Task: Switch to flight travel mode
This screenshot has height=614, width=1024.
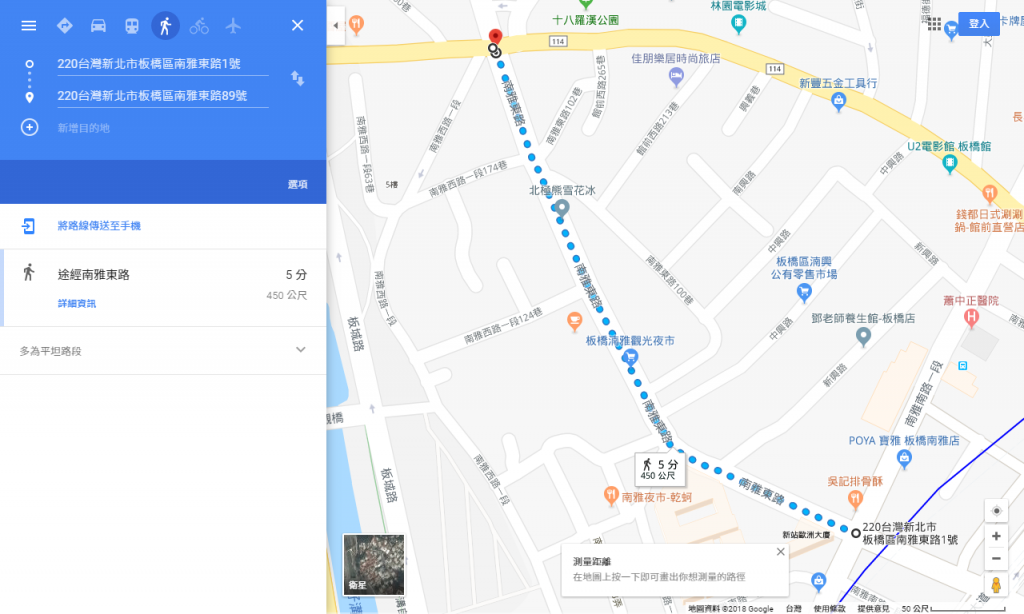Action: coord(233,25)
